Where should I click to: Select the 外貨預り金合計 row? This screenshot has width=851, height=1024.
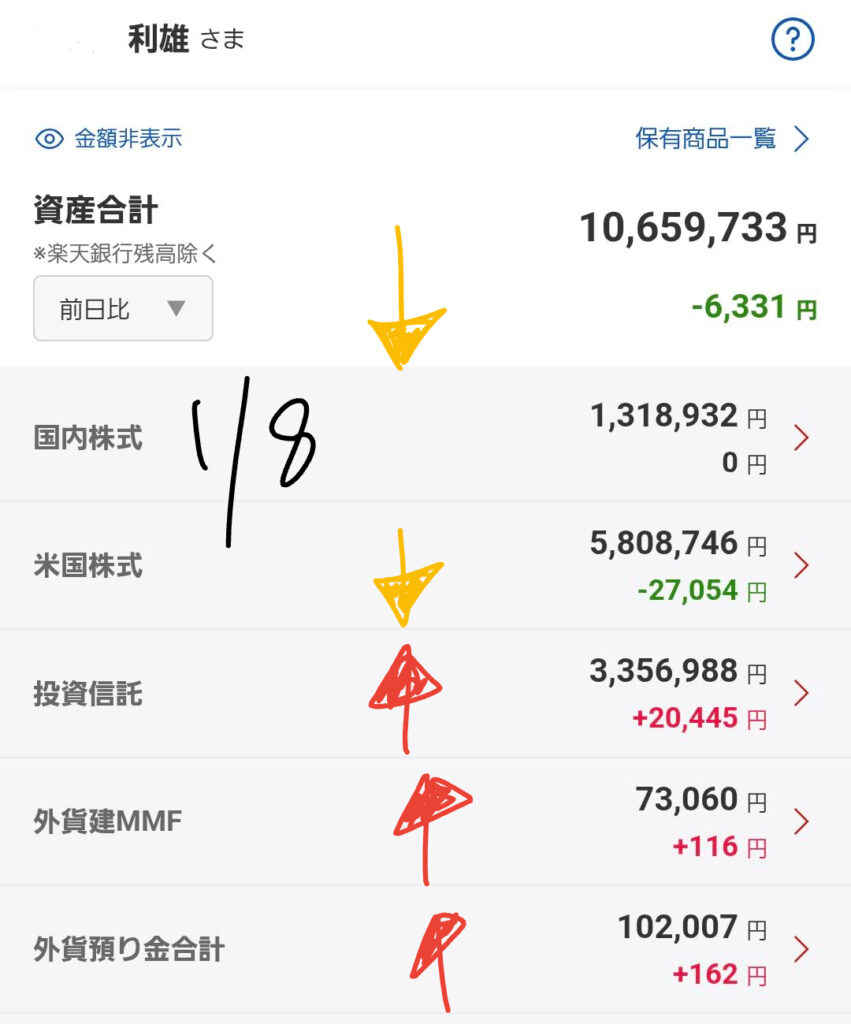click(x=425, y=948)
